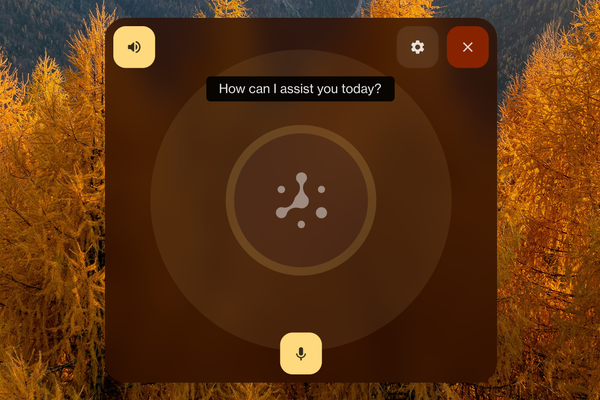Tap the microphone button to speak
The height and width of the screenshot is (400, 600).
(x=301, y=353)
